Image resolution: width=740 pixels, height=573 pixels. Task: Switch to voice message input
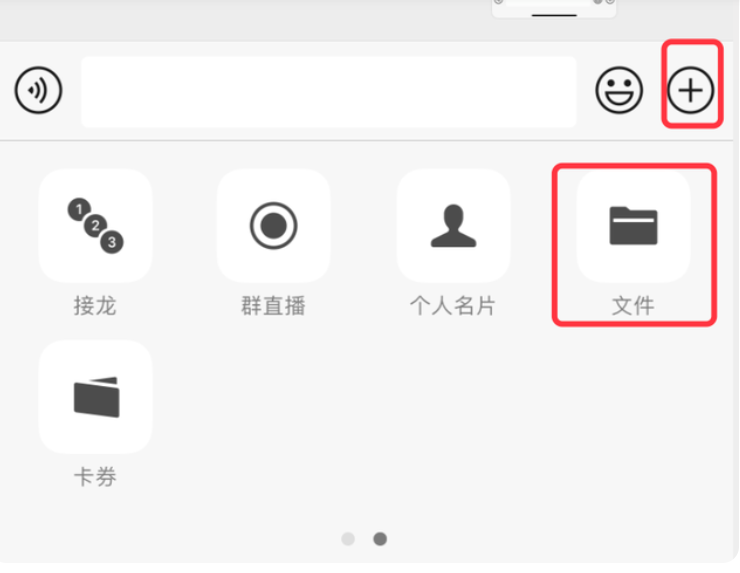(x=38, y=91)
